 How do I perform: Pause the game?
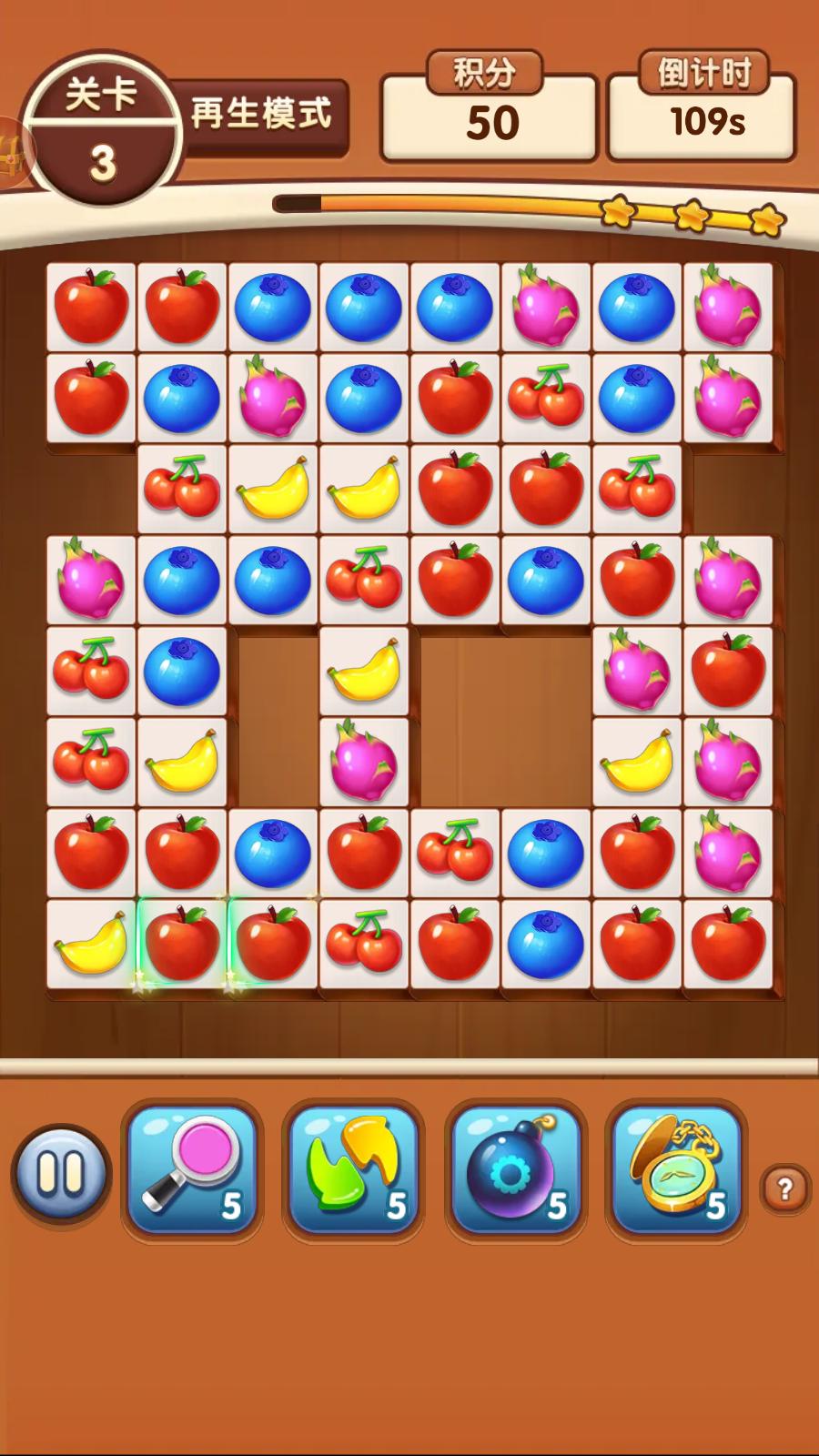(61, 1174)
